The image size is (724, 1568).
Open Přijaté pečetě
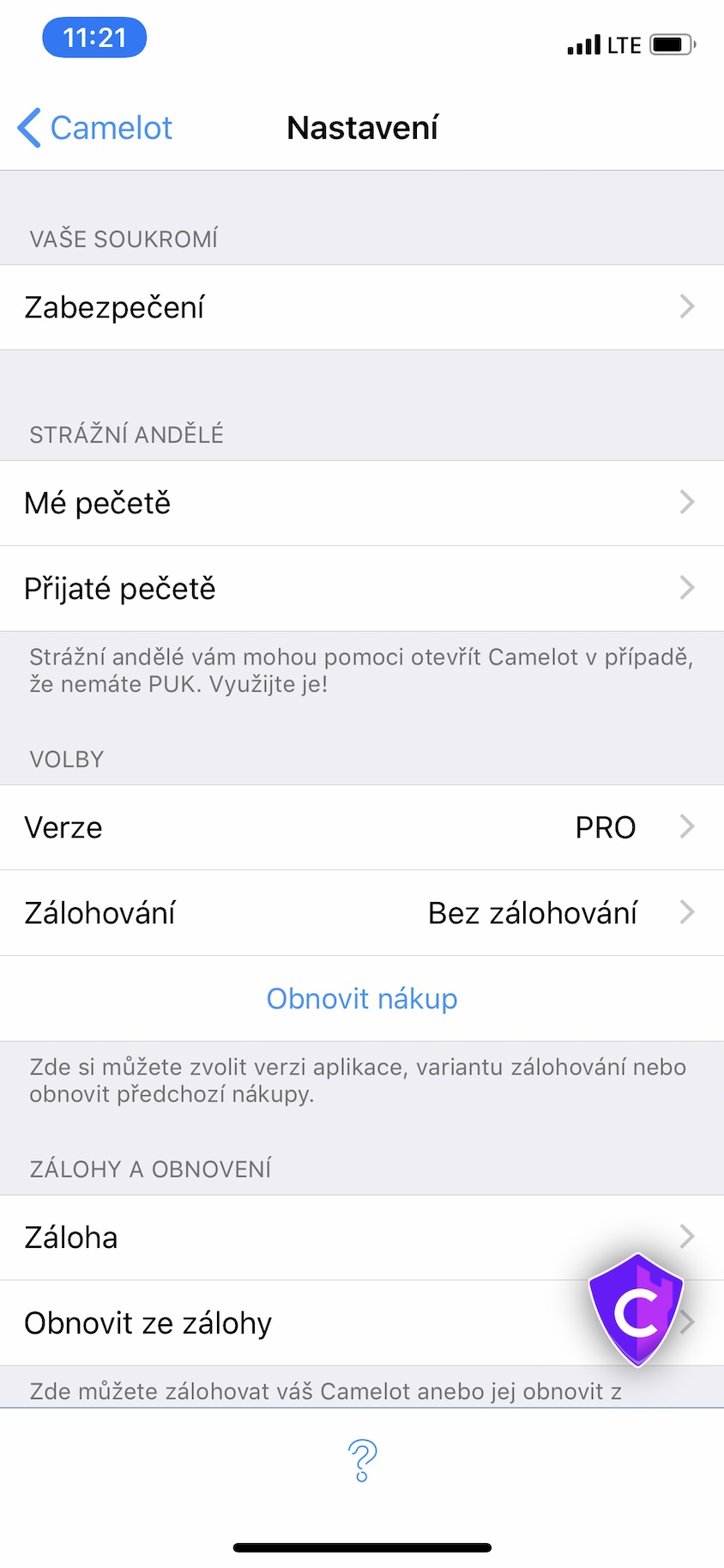pos(362,589)
